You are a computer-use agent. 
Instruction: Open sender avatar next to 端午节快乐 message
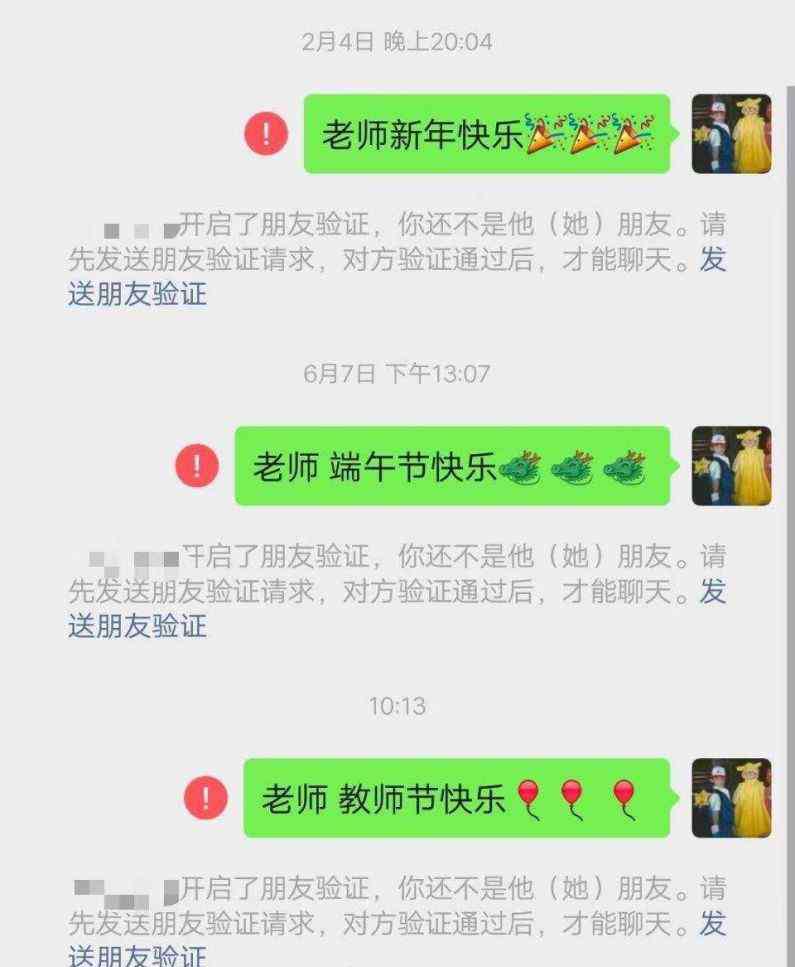732,466
